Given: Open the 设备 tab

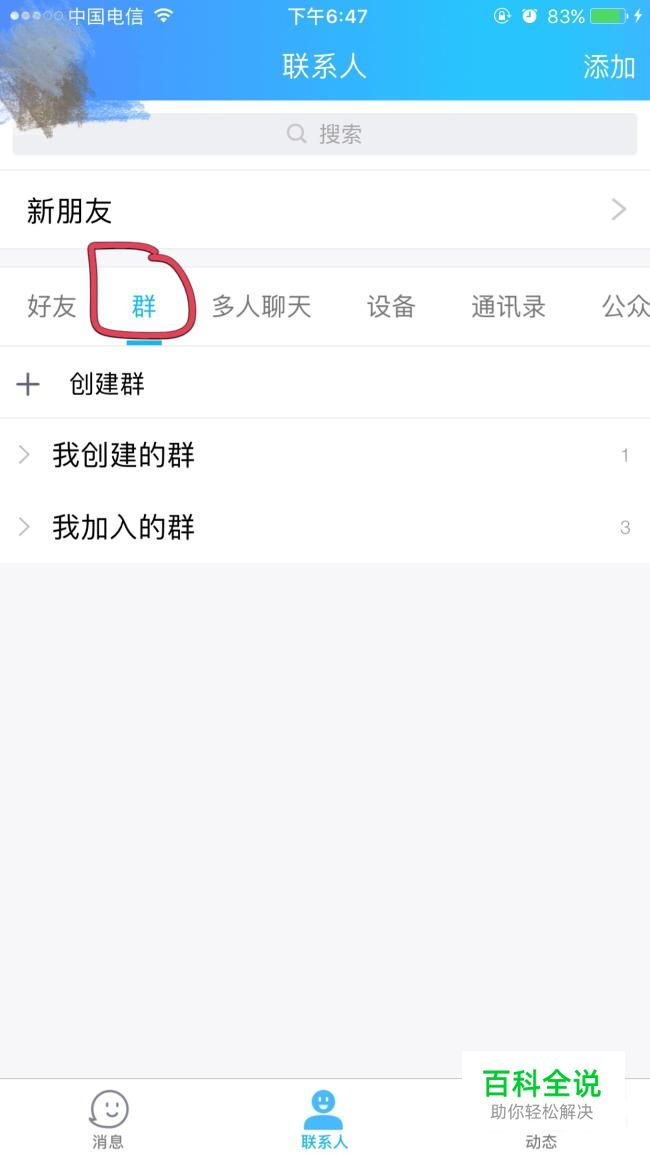Looking at the screenshot, I should (x=391, y=306).
